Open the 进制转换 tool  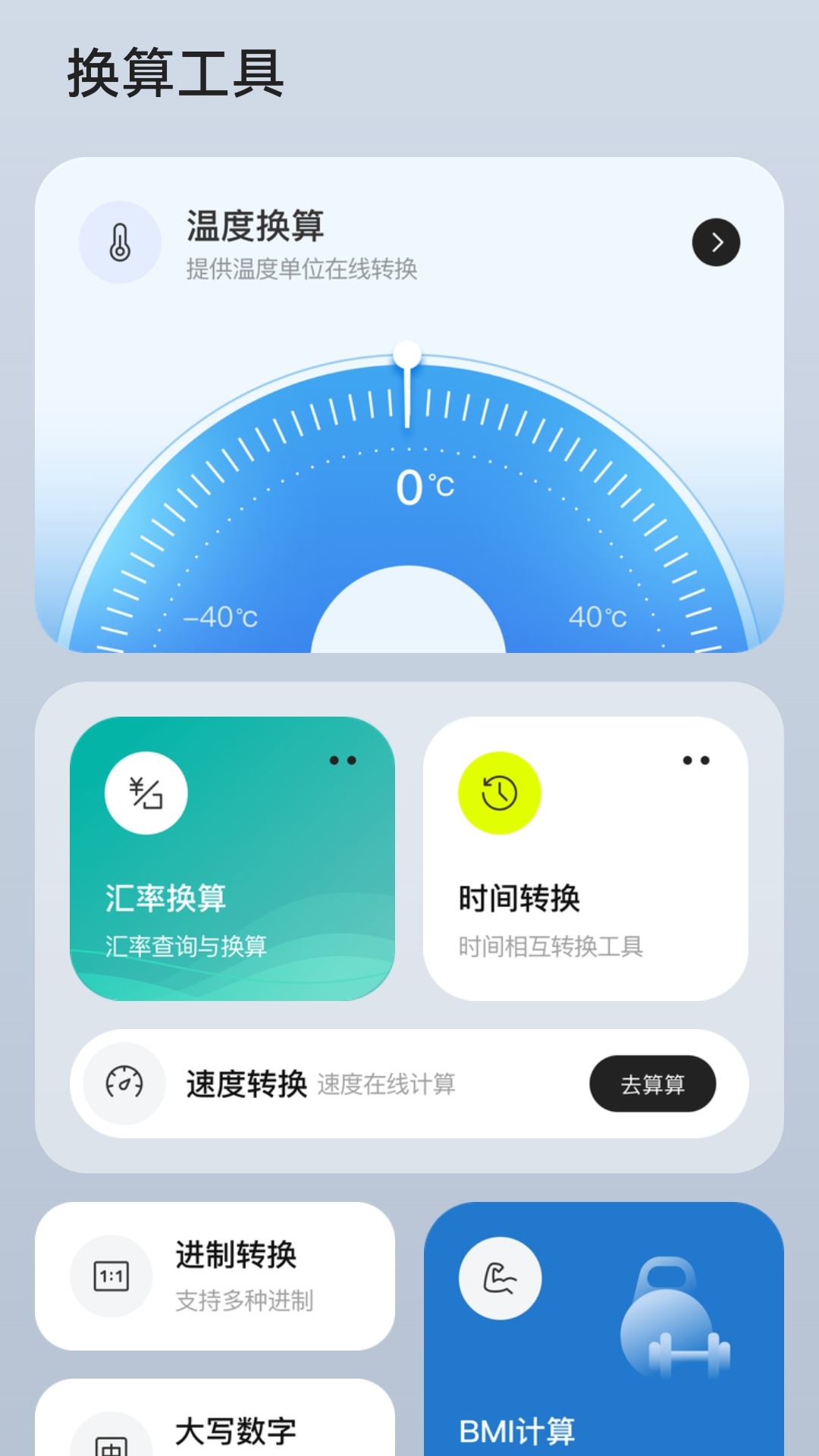point(215,1276)
